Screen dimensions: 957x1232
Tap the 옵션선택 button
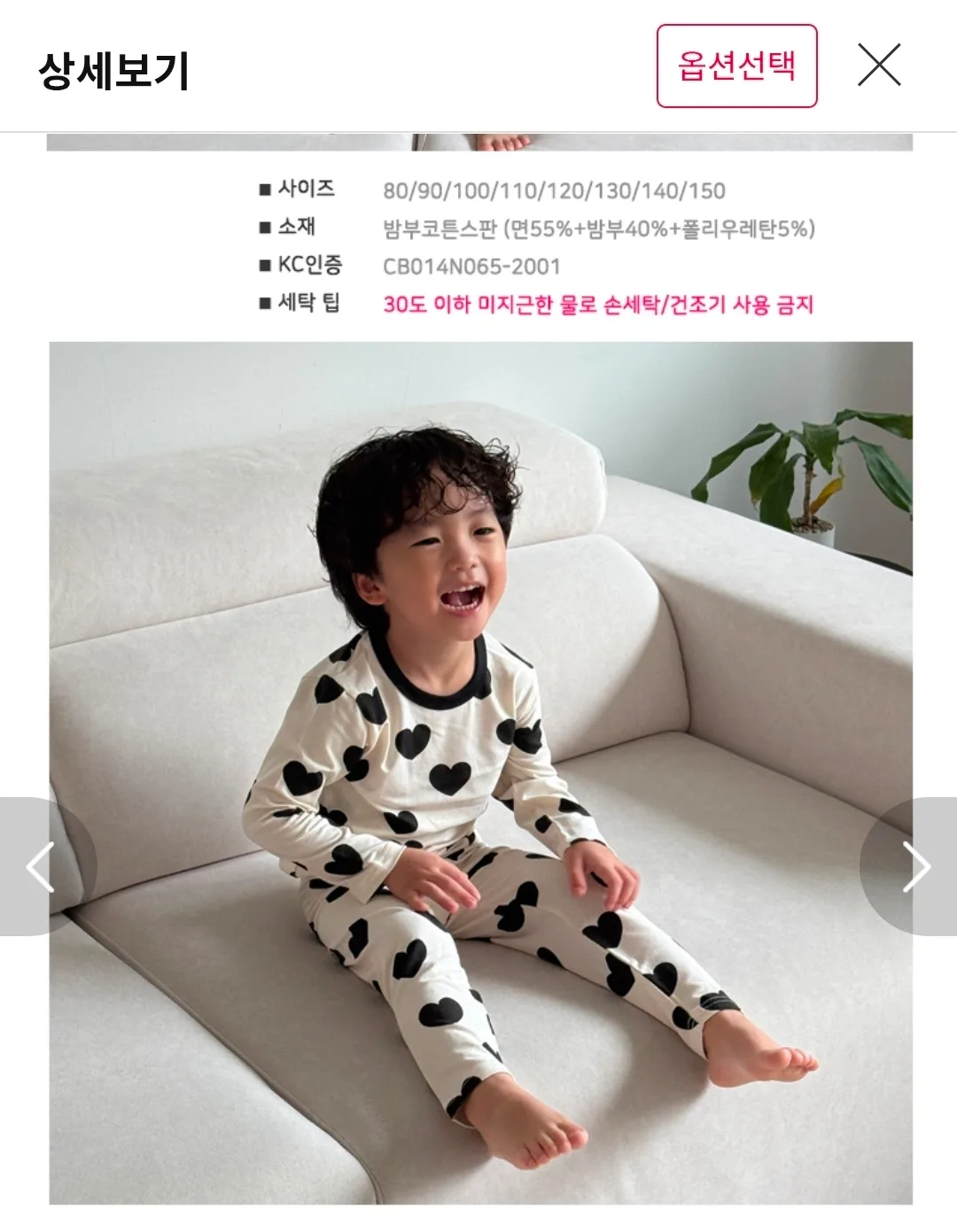(x=736, y=66)
